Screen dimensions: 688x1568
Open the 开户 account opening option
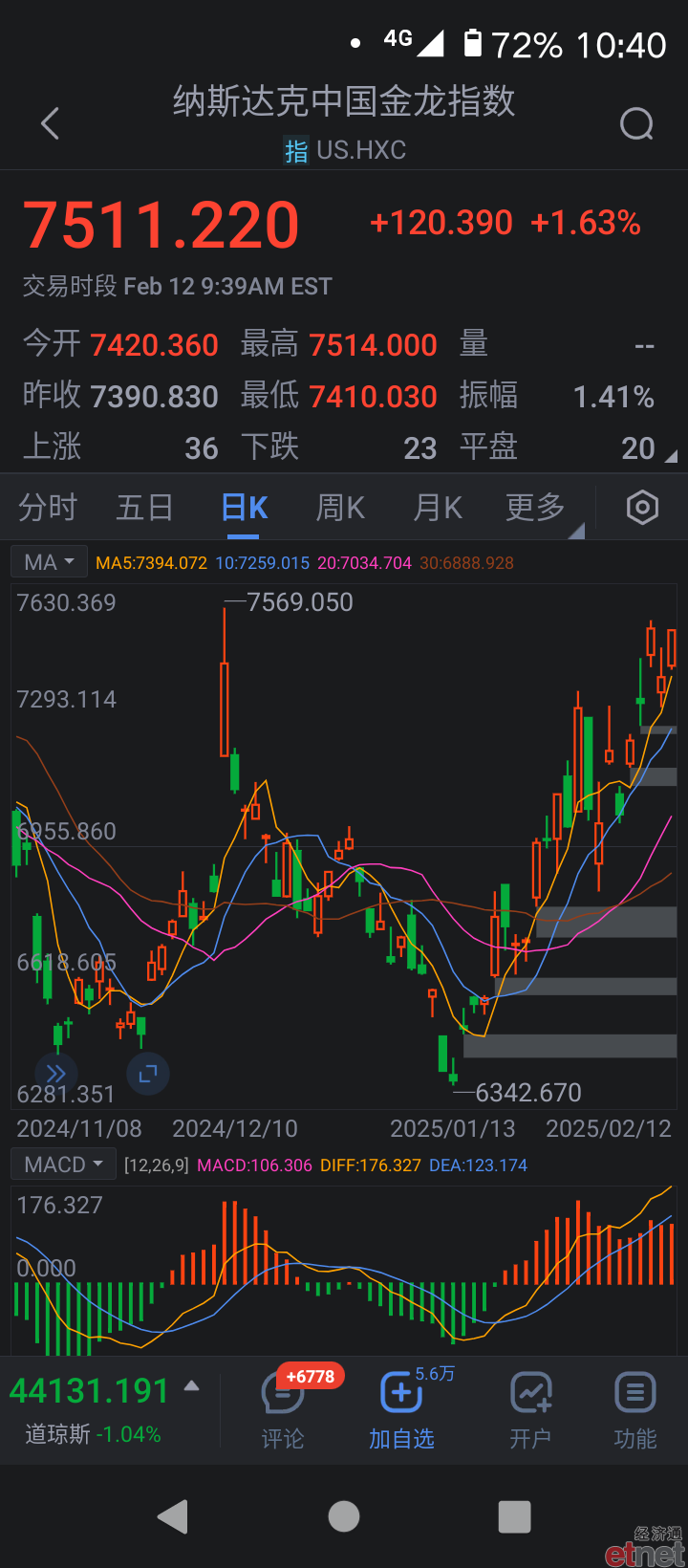pyautogui.click(x=530, y=1412)
